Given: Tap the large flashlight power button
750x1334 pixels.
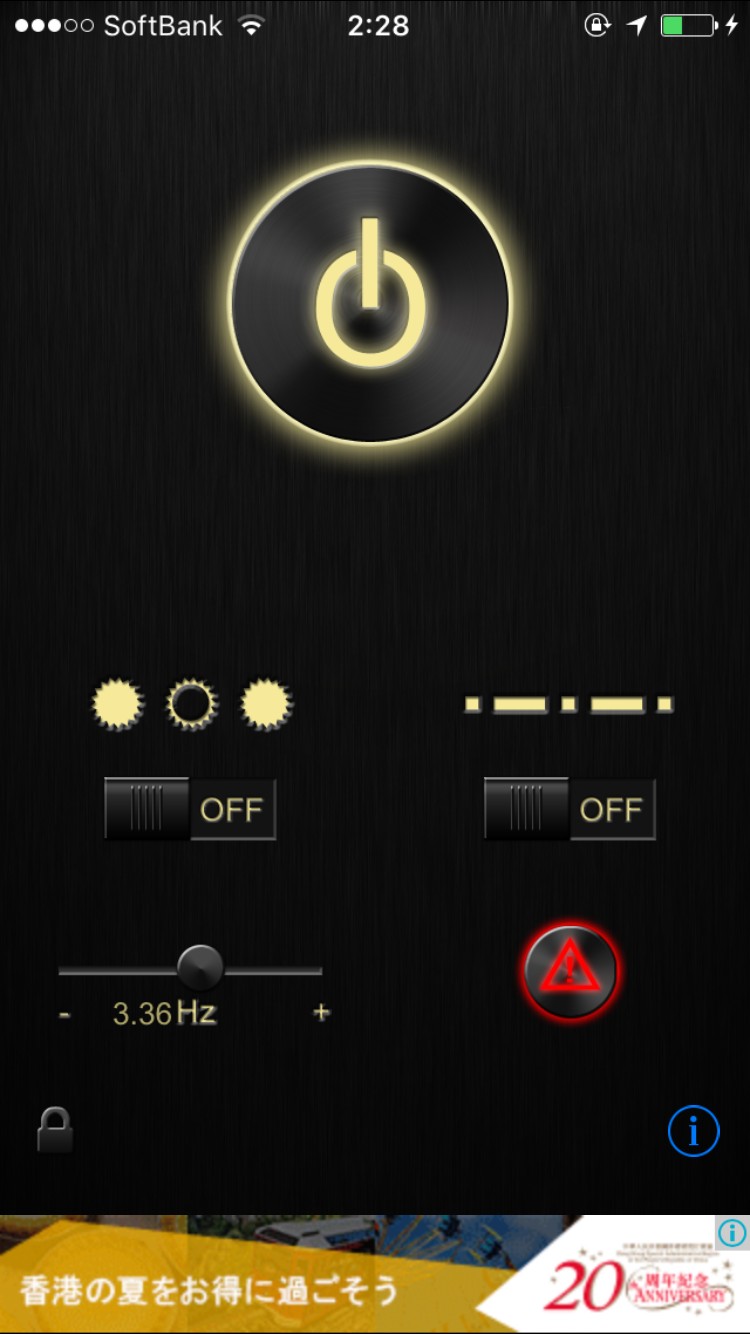Looking at the screenshot, I should pos(370,303).
